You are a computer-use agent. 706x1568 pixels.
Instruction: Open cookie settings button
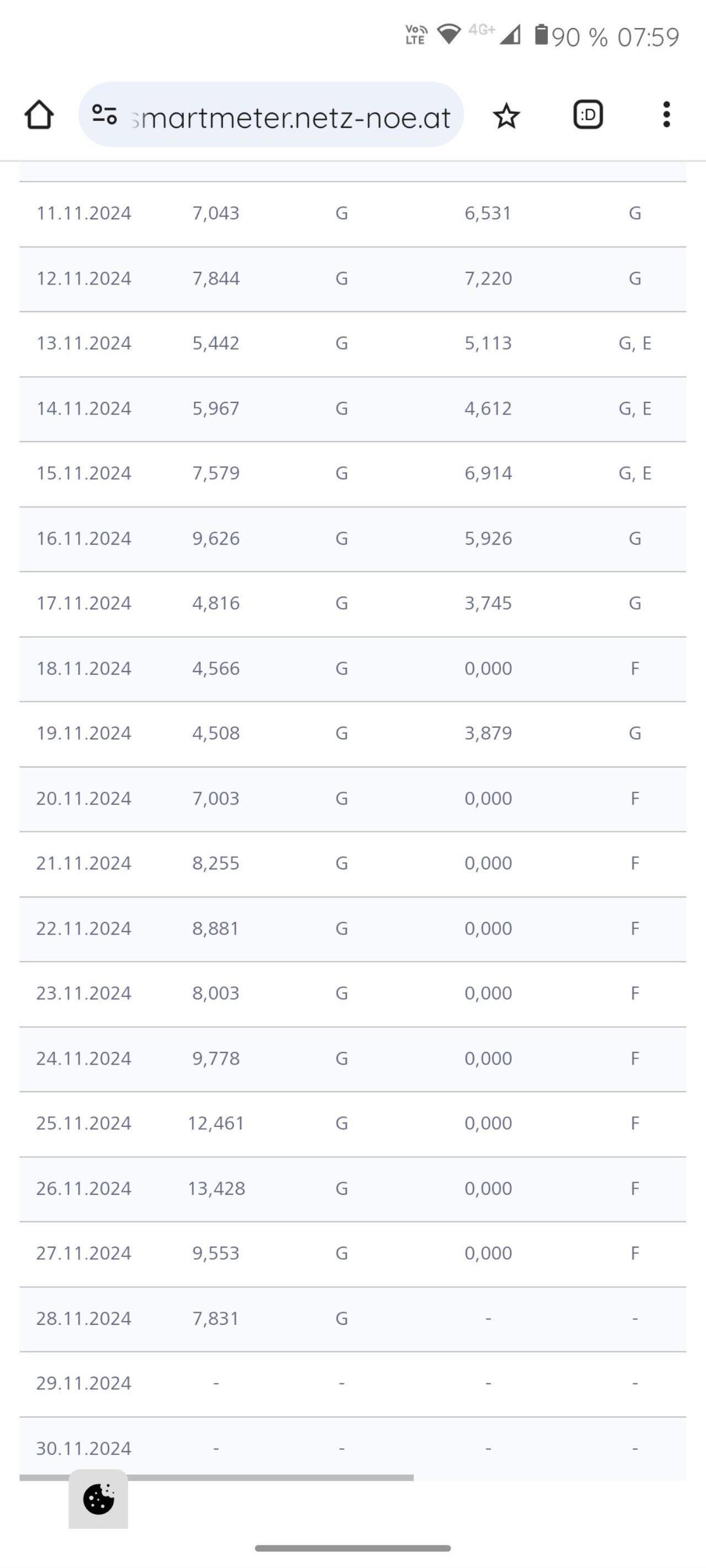click(98, 1499)
